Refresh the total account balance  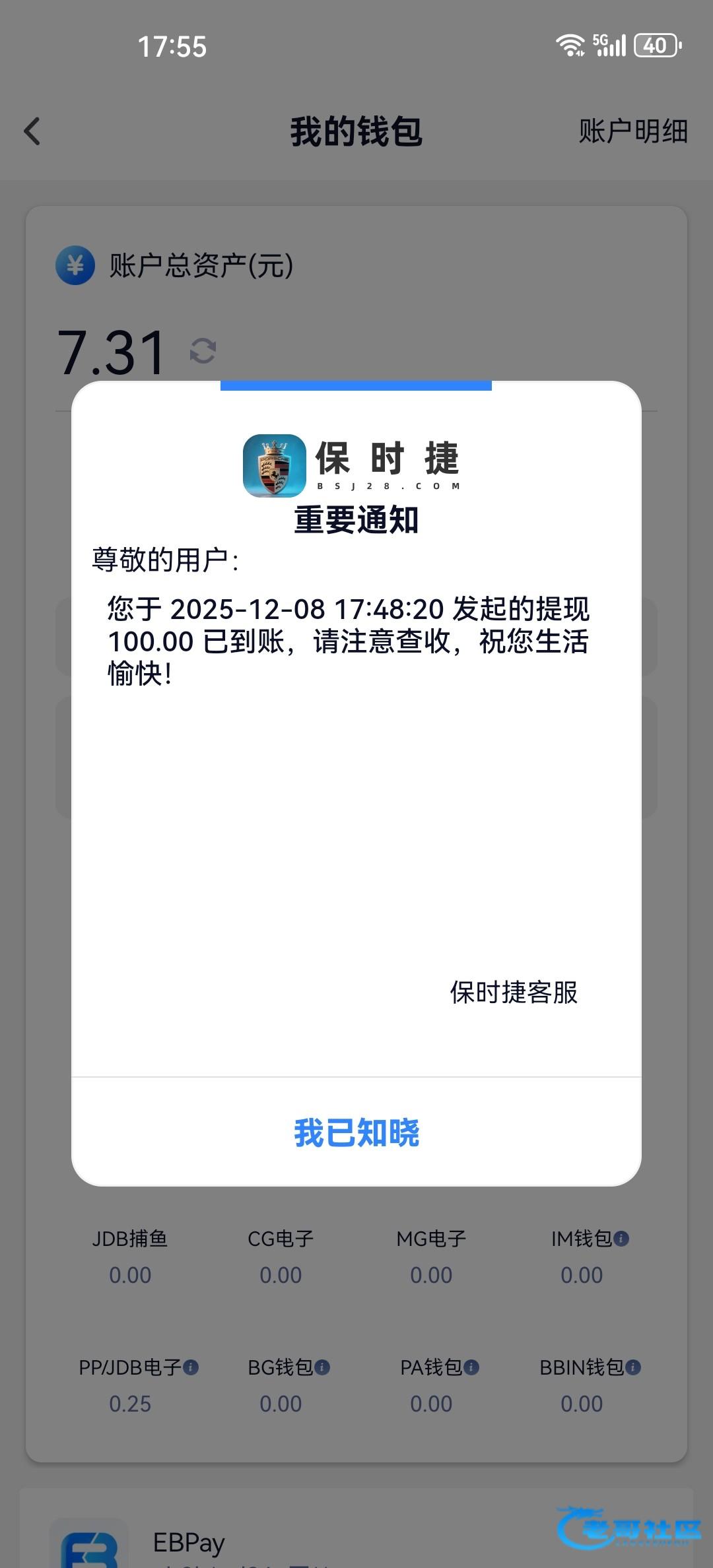click(x=203, y=351)
